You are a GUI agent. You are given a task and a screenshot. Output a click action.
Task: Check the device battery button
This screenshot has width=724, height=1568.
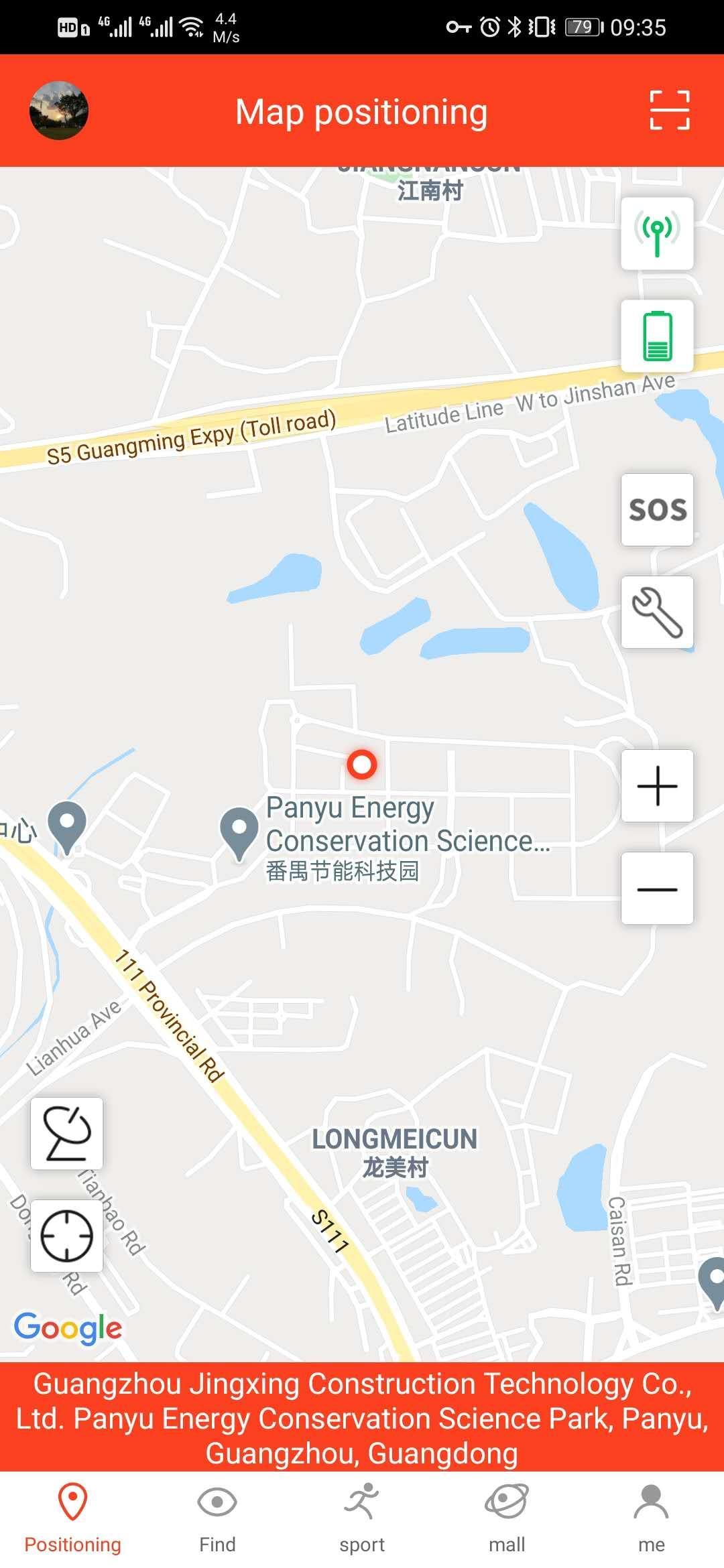(x=657, y=336)
